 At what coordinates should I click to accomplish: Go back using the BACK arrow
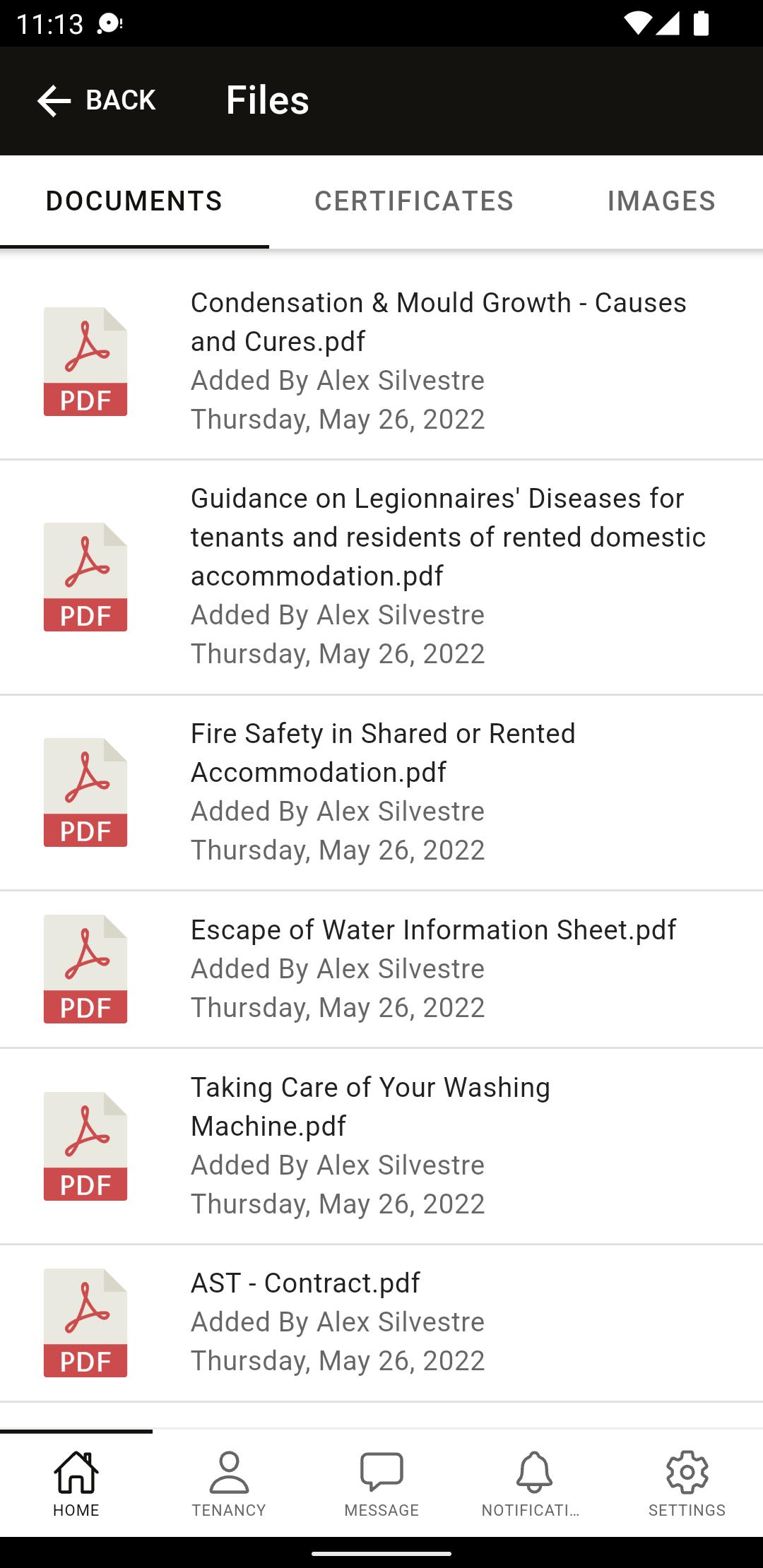pos(95,100)
